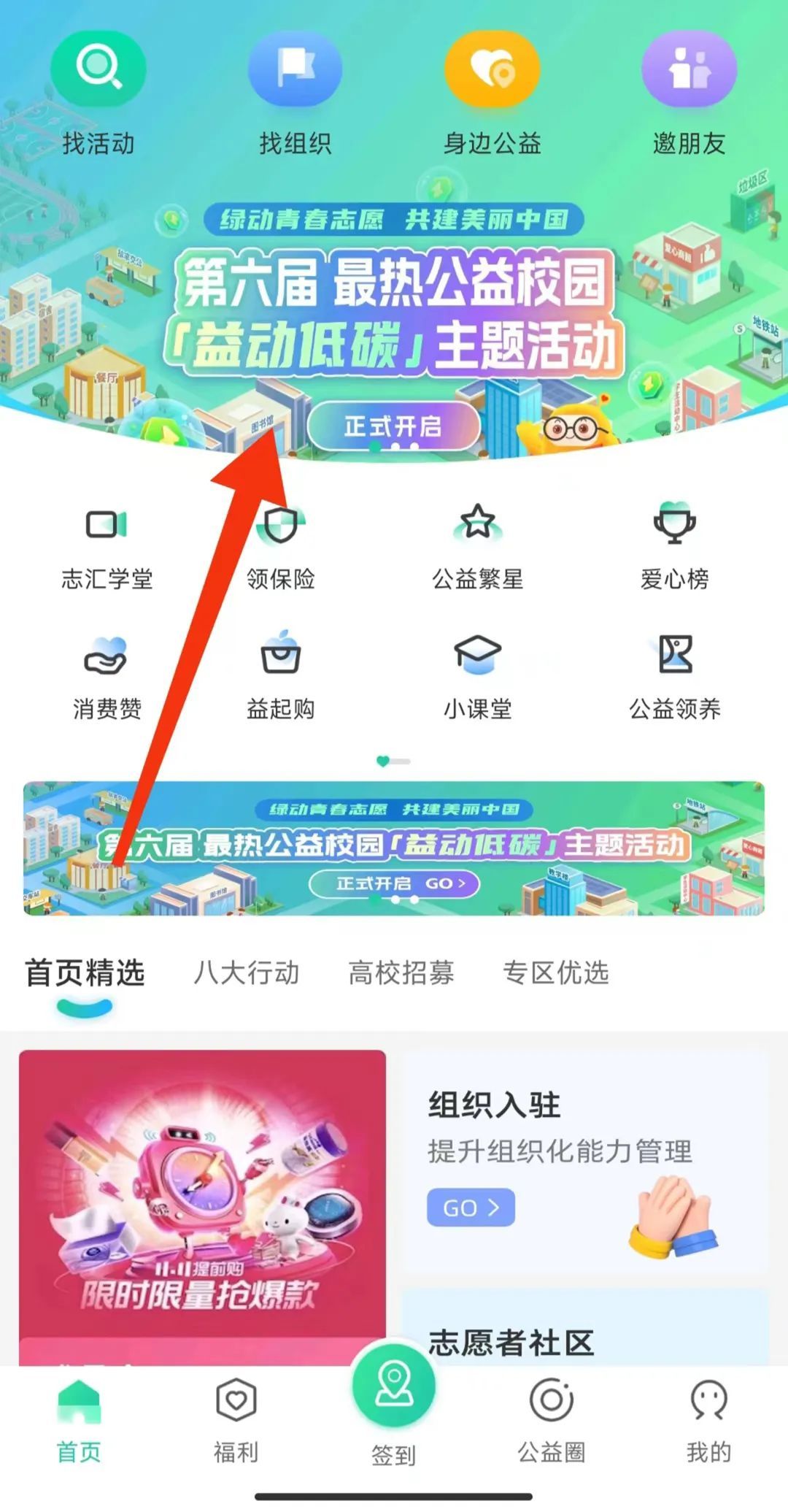The image size is (788, 1512).
Task: Open the 身边公益 shortcut
Action: [x=492, y=93]
